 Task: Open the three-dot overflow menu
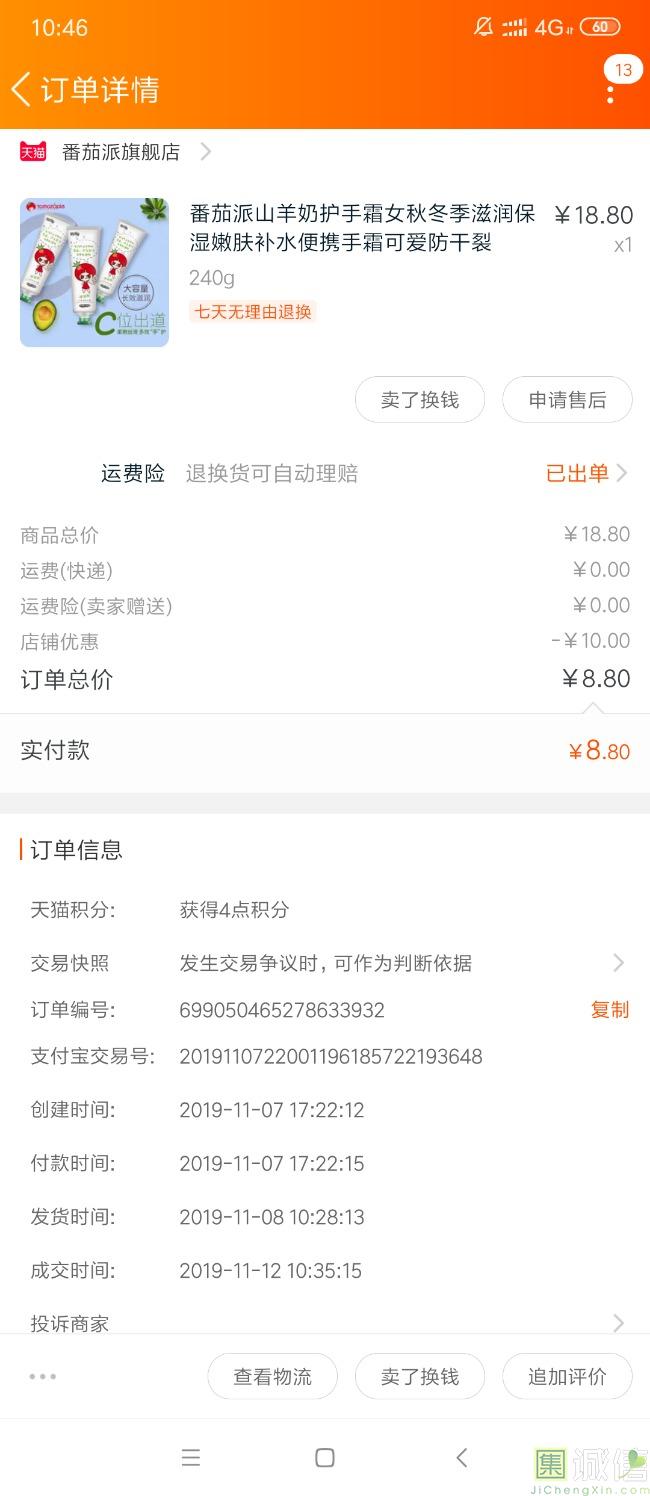(610, 93)
